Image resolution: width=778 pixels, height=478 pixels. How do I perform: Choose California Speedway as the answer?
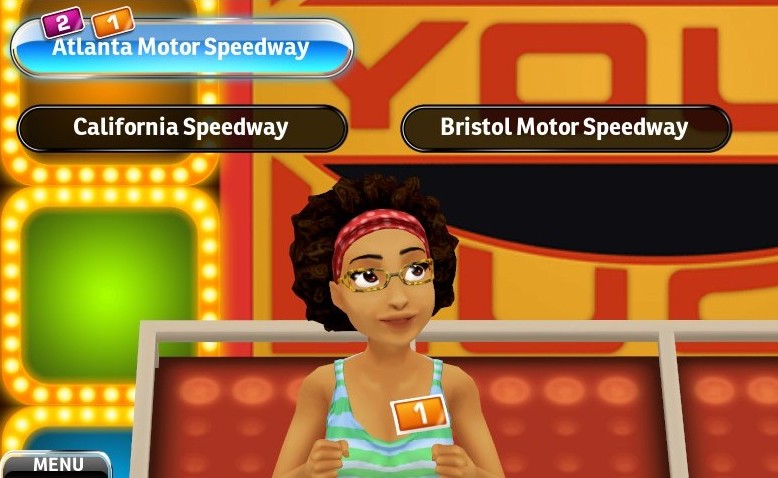[x=181, y=128]
